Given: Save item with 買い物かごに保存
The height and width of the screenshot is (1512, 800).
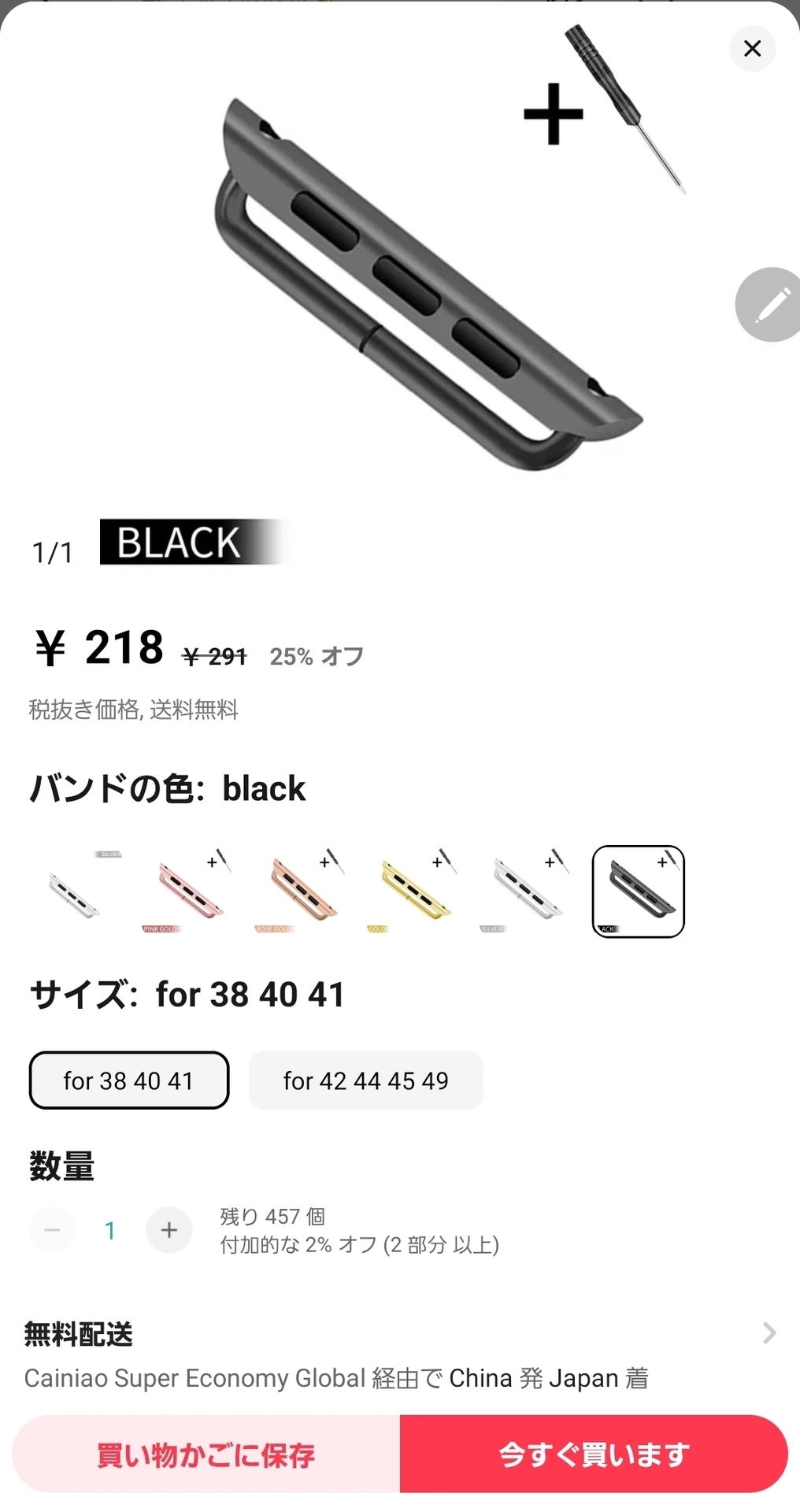Looking at the screenshot, I should tap(206, 1454).
